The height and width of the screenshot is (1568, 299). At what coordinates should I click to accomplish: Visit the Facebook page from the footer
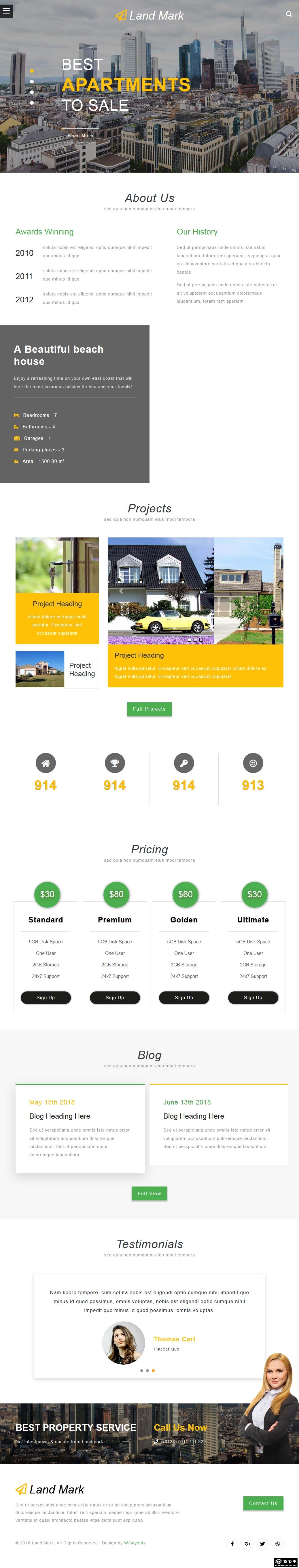tap(232, 1543)
